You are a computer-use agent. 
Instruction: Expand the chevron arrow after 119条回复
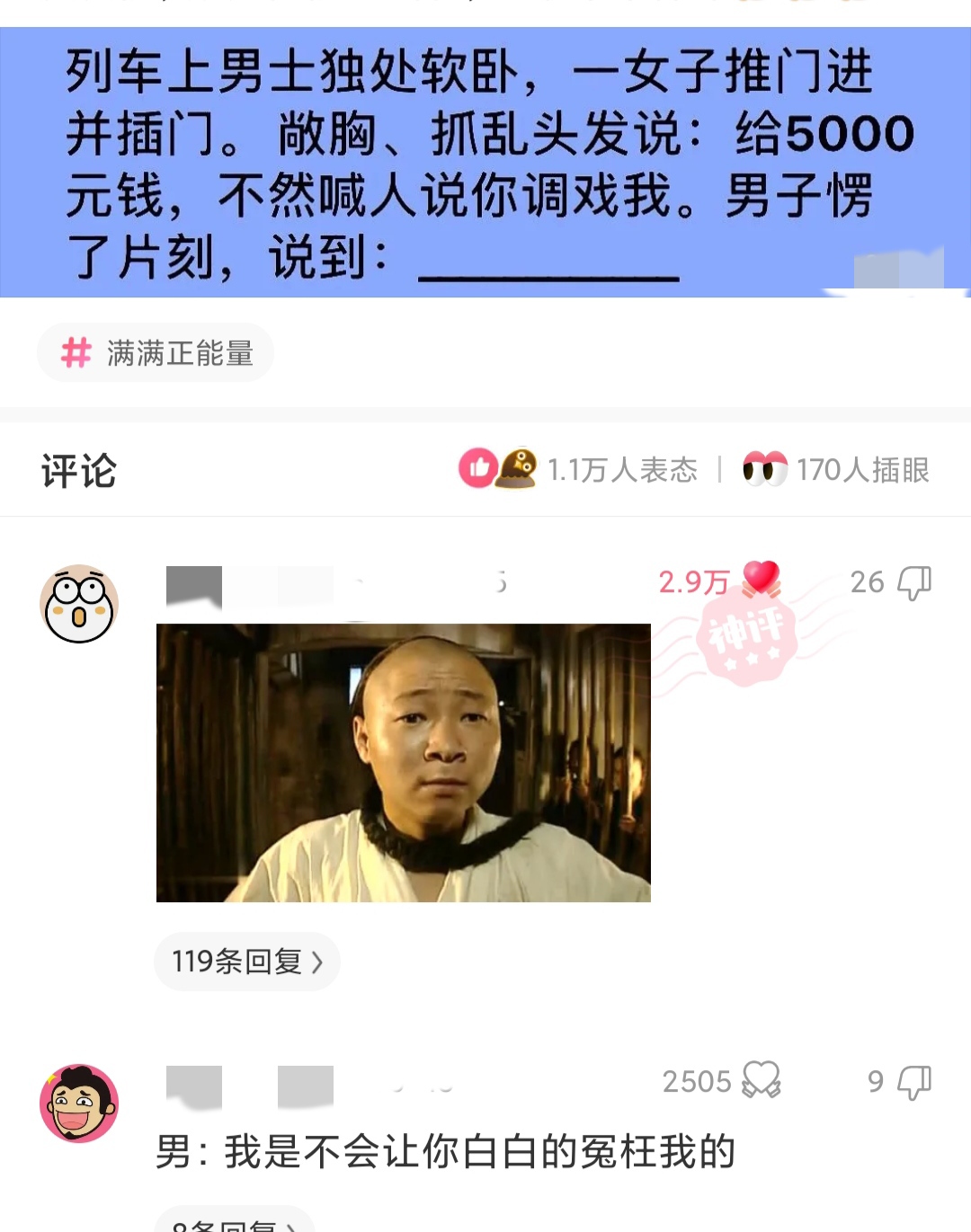click(x=319, y=962)
